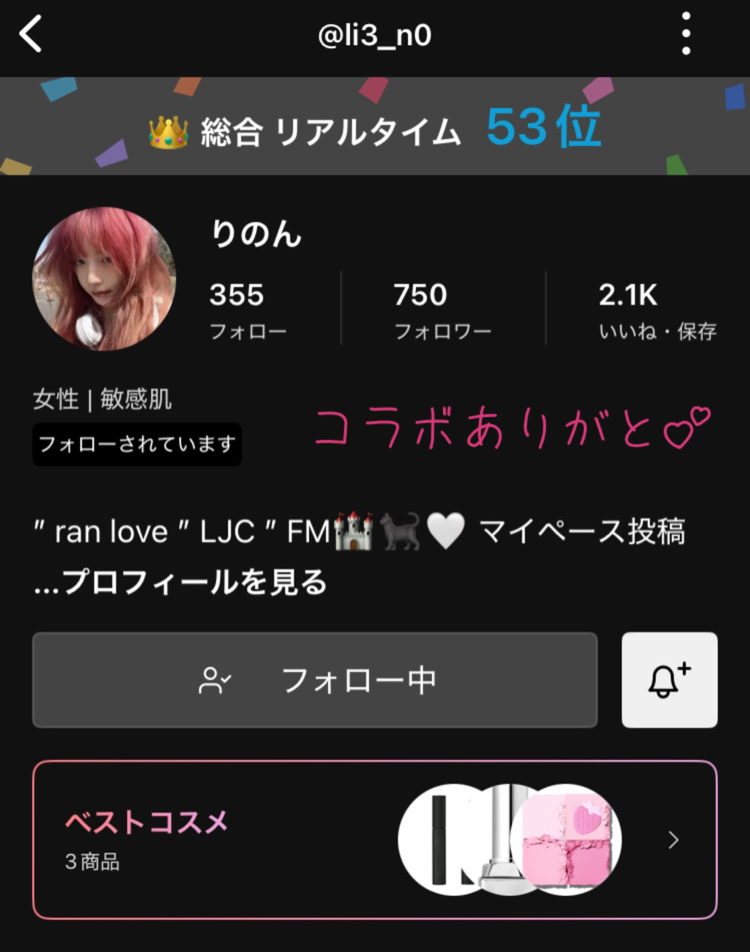View りのん's profile picture
The image size is (750, 952).
(103, 279)
